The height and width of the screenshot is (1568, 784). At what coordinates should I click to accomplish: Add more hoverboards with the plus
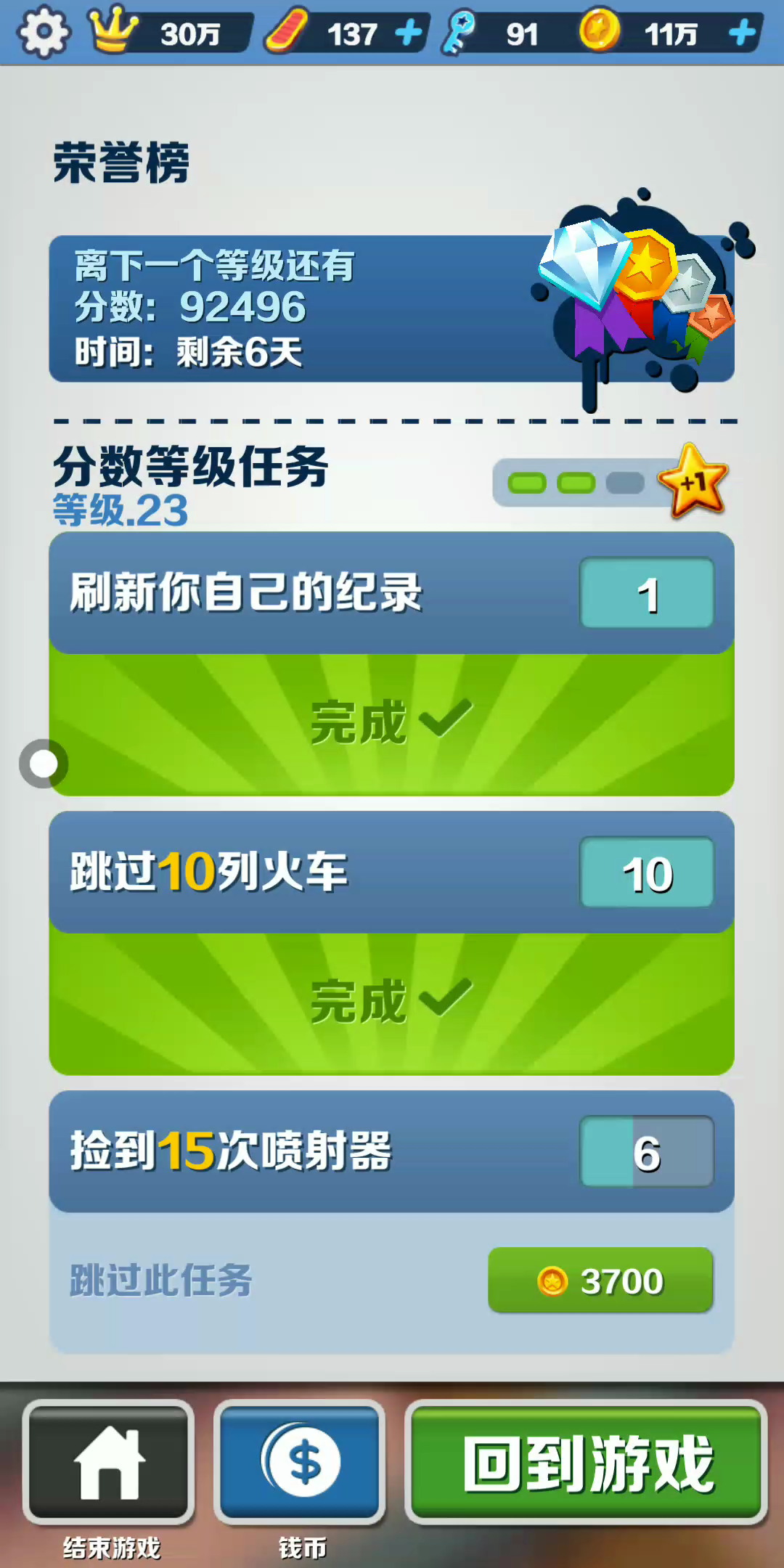[409, 33]
